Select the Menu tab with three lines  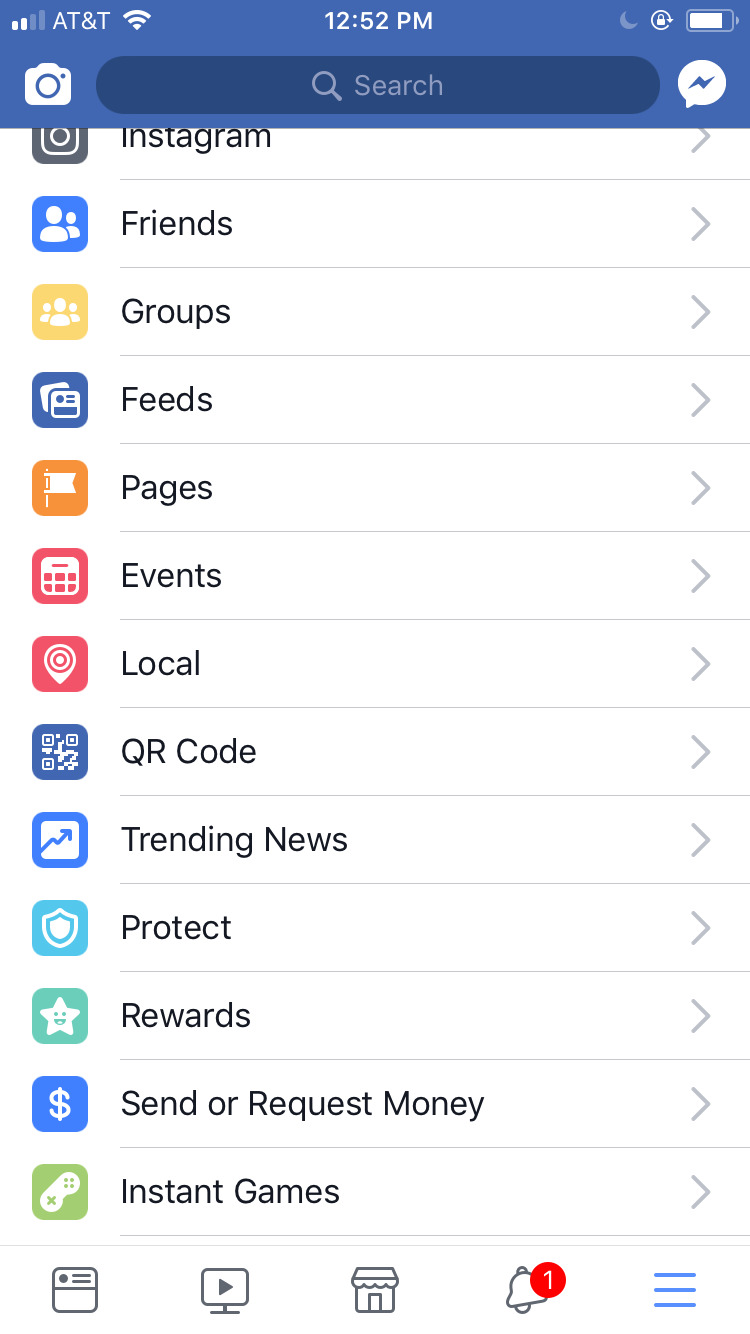pos(674,1290)
